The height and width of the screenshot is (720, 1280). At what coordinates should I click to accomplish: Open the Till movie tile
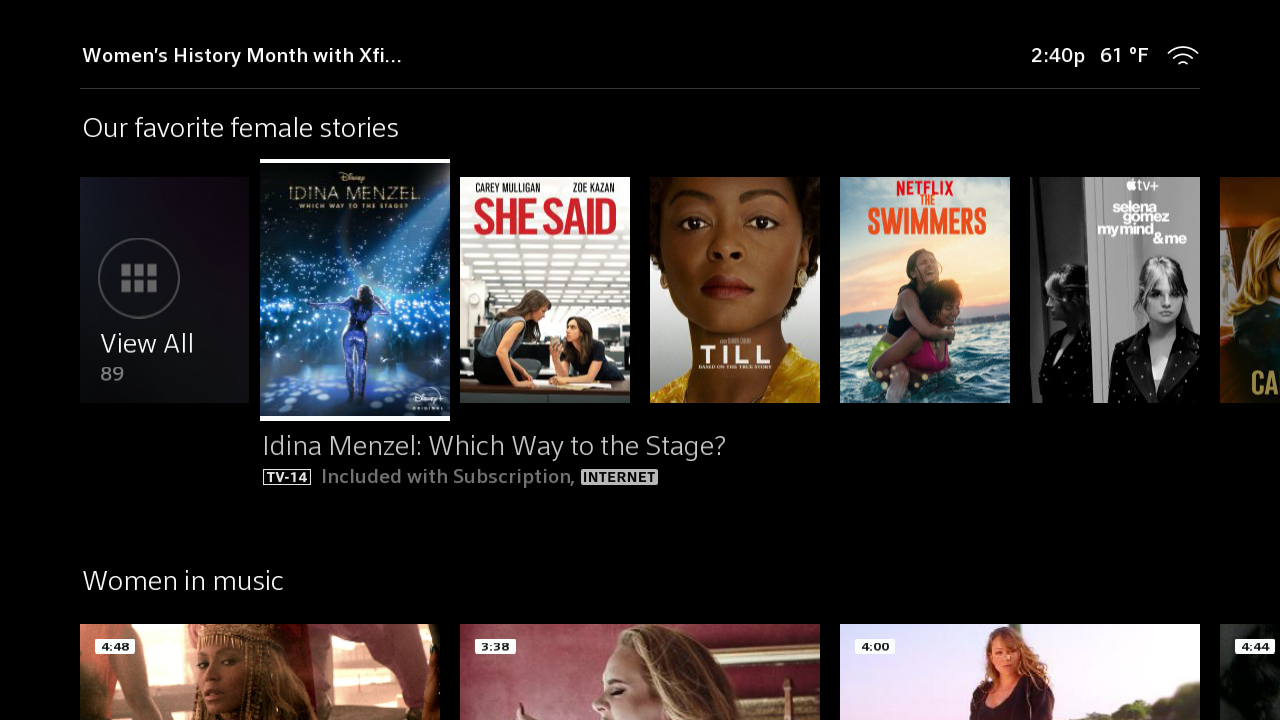(735, 290)
